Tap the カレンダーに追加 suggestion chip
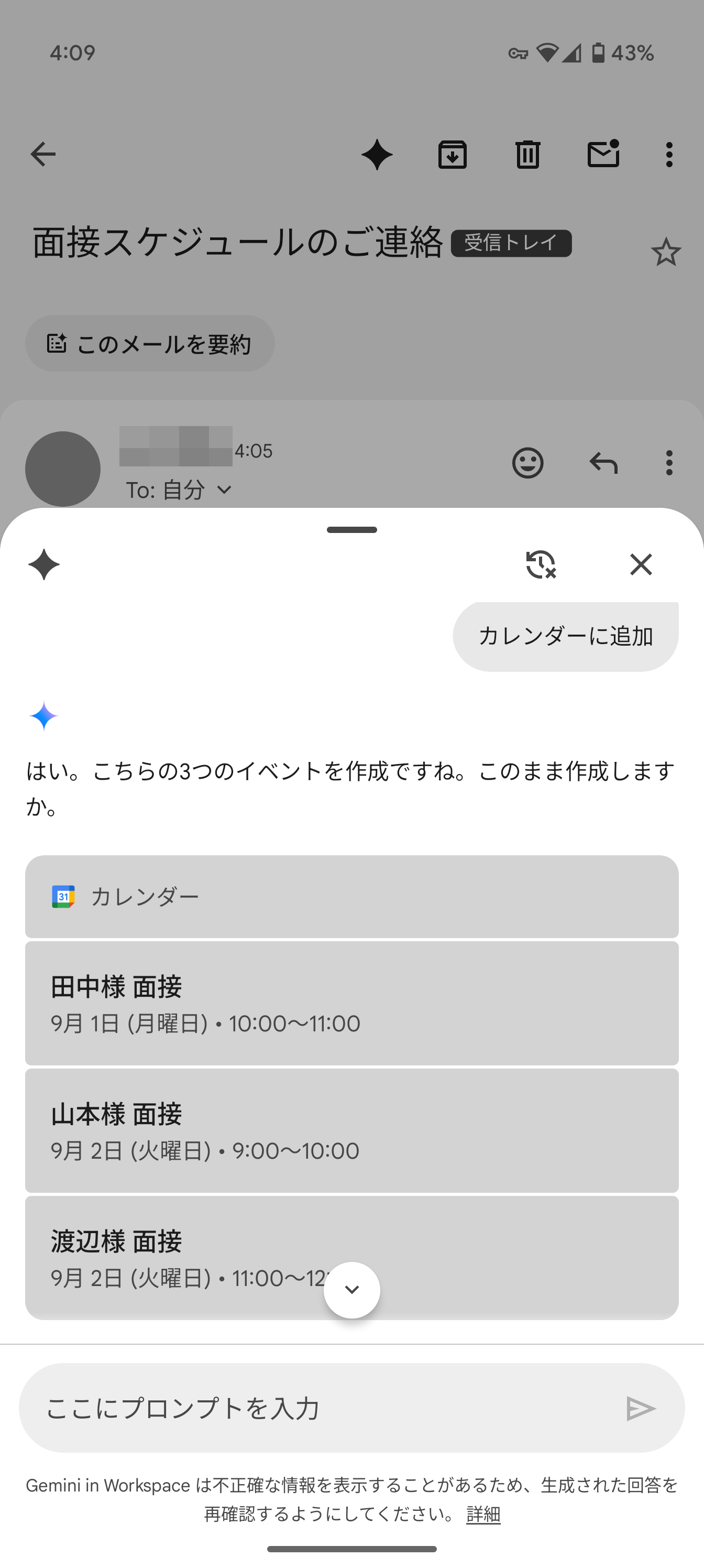Screen dimensions: 704x1568 [565, 635]
